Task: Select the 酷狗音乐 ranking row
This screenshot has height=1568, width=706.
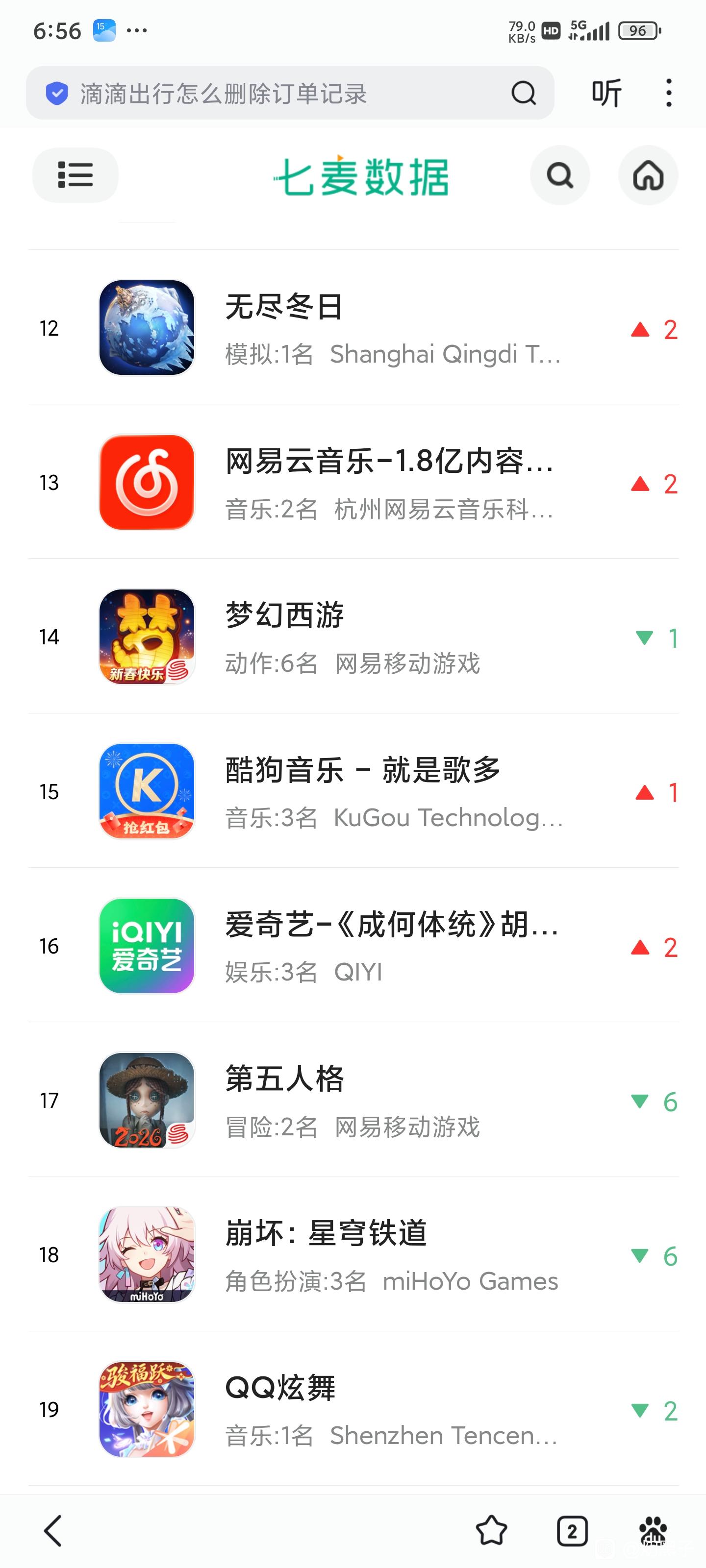Action: (353, 791)
